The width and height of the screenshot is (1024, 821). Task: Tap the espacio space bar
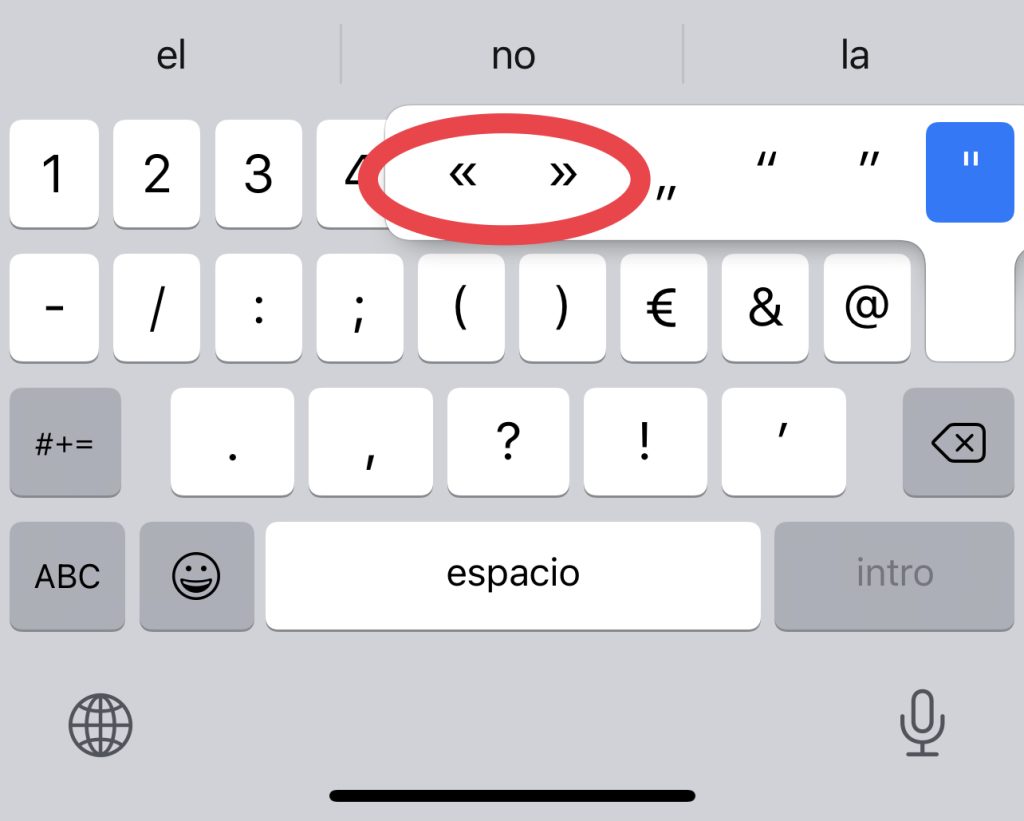pyautogui.click(x=513, y=576)
